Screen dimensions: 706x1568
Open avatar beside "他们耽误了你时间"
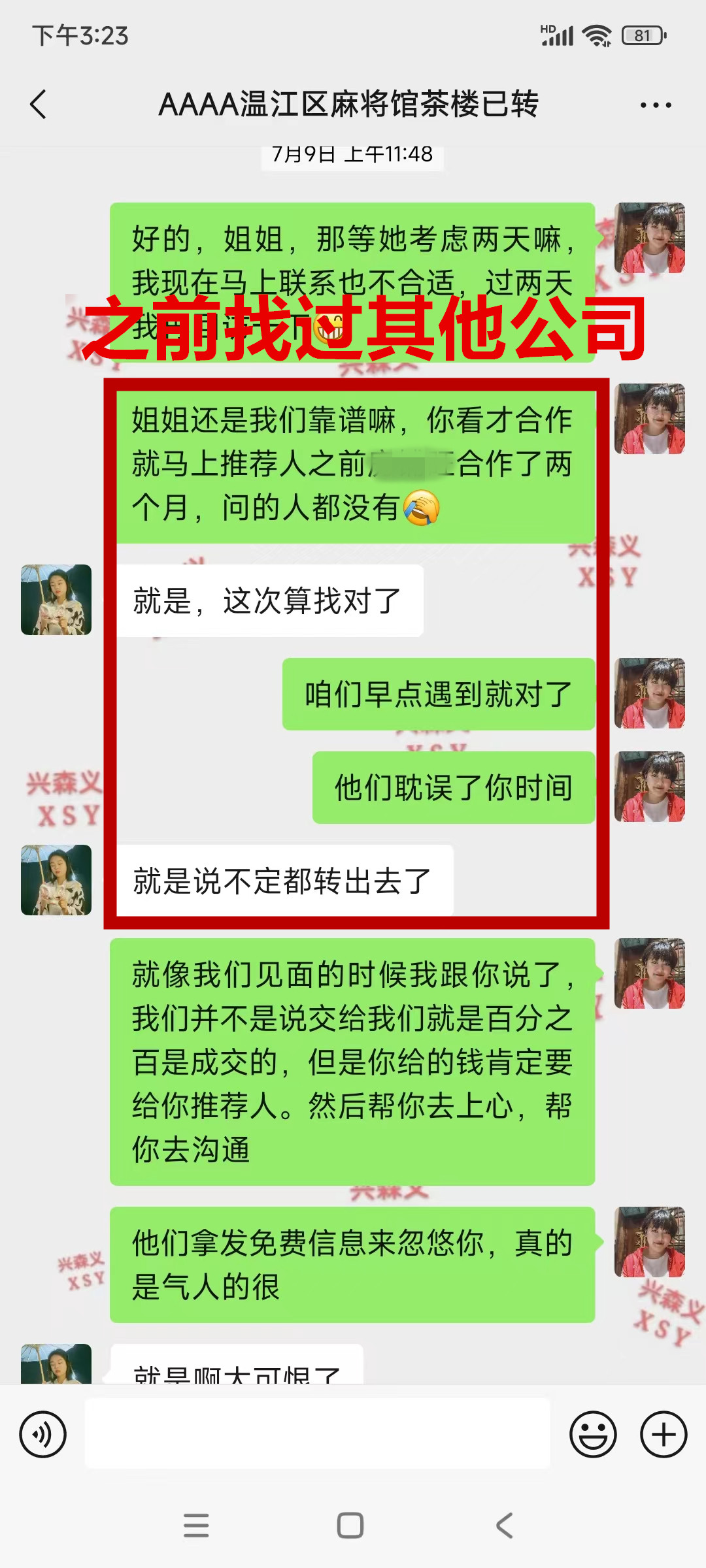649,787
